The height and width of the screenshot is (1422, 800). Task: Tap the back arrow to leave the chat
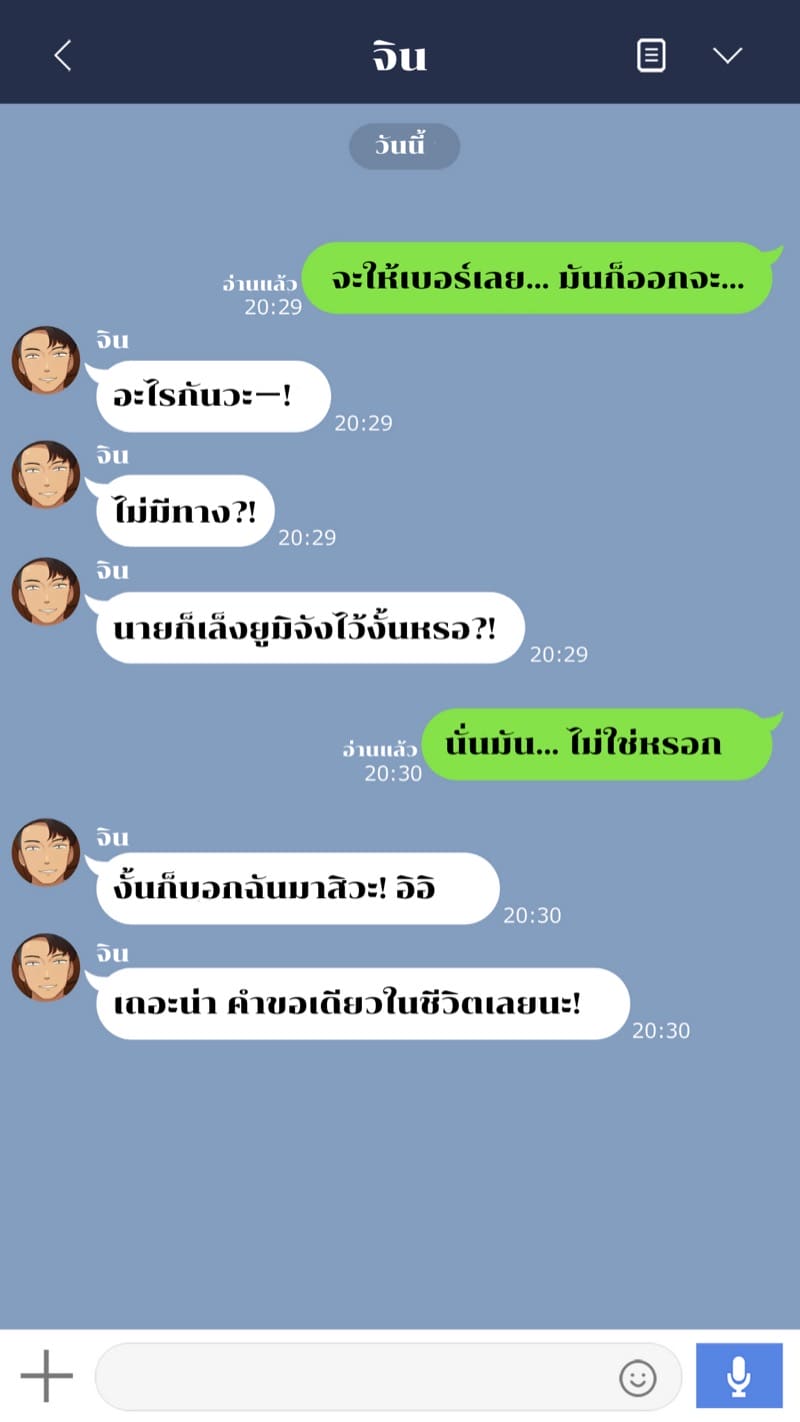tap(62, 55)
